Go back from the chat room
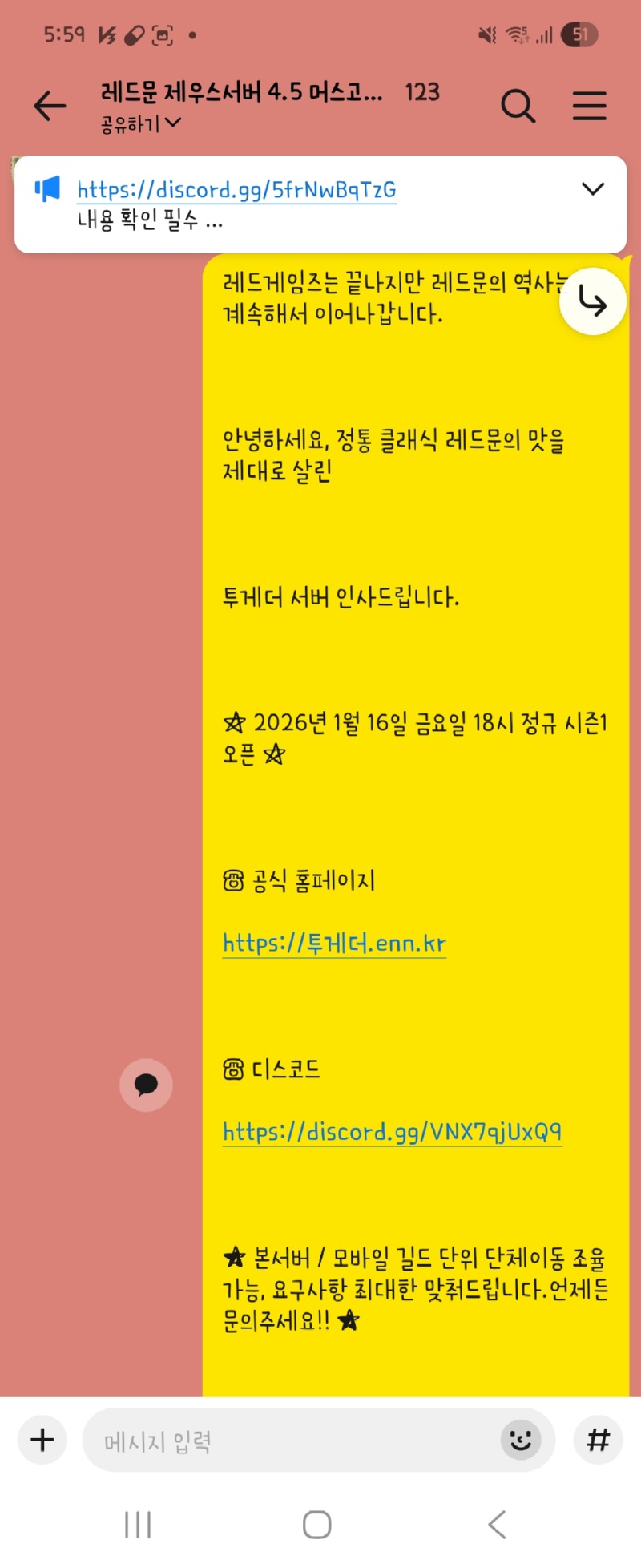This screenshot has height=1568, width=641. tap(50, 106)
